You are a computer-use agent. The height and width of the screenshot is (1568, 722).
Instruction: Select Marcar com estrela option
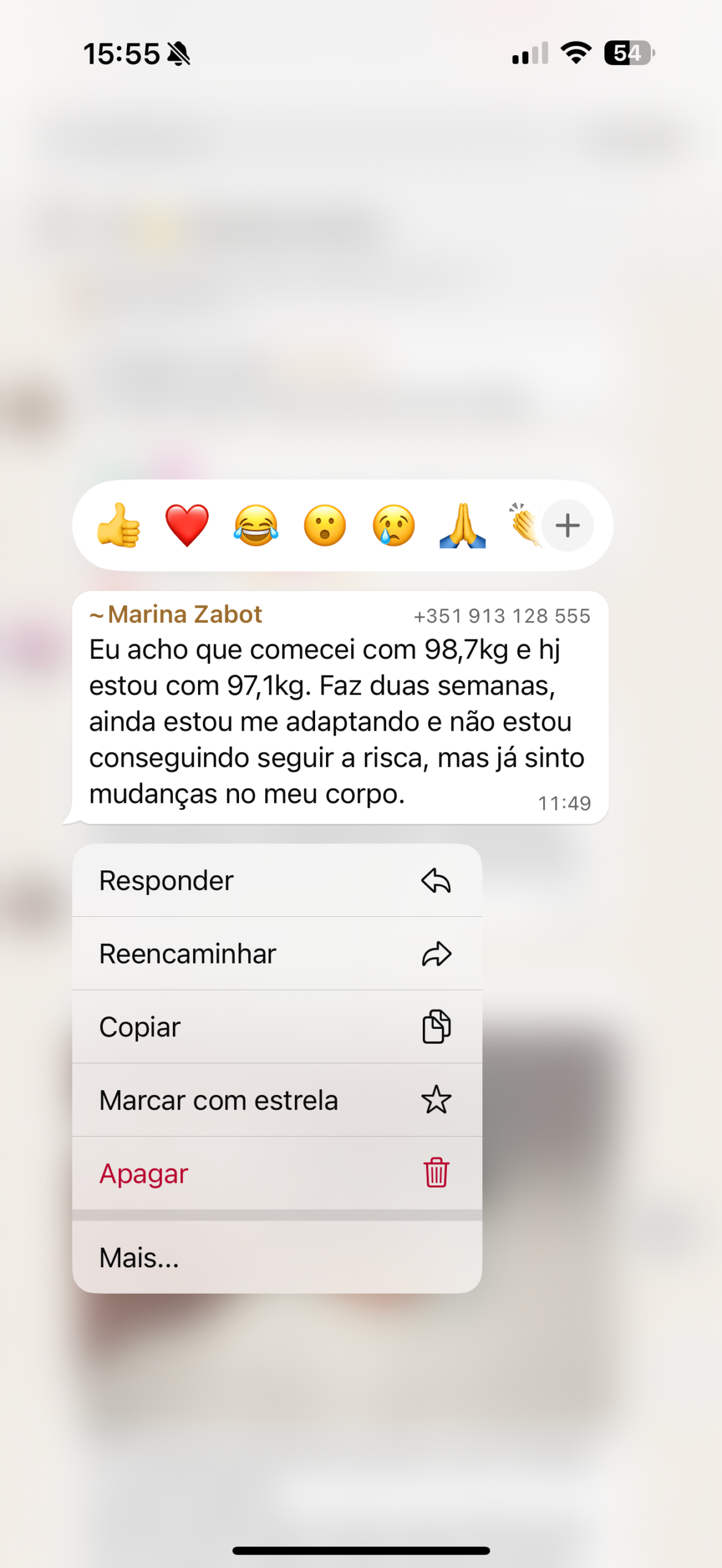click(x=277, y=1100)
